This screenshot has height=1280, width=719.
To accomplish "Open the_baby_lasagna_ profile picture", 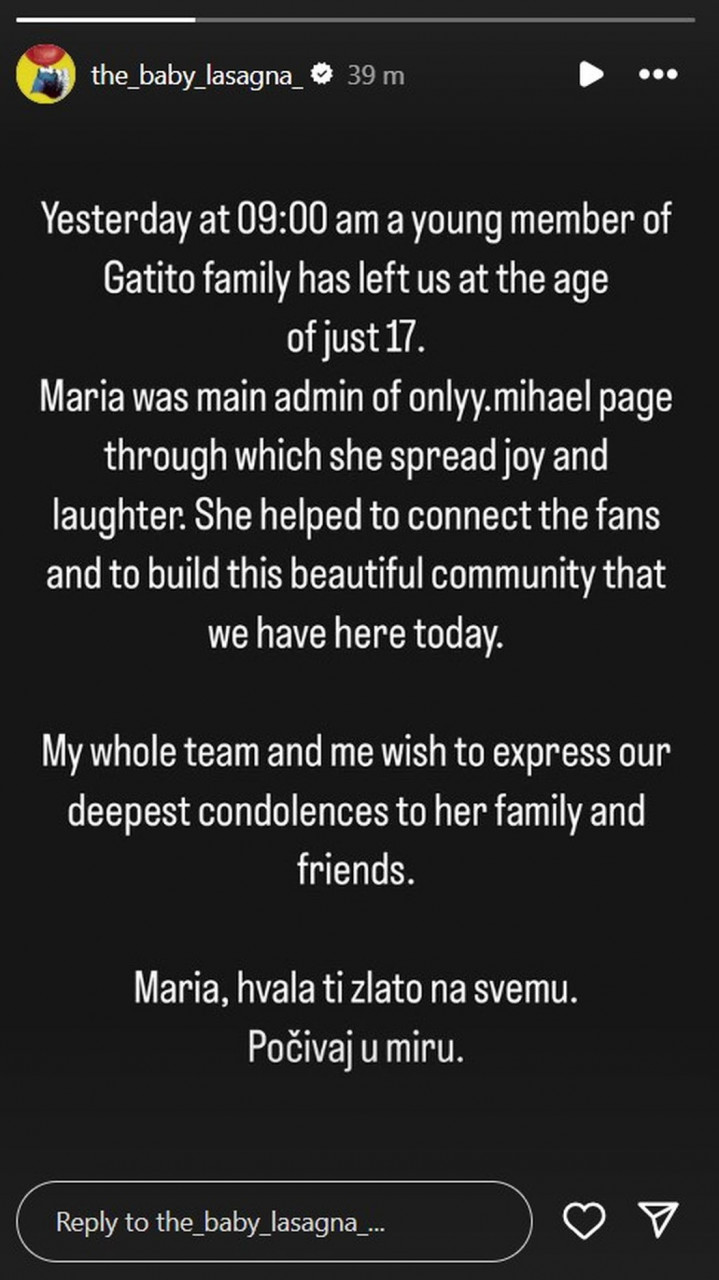I will pos(46,74).
